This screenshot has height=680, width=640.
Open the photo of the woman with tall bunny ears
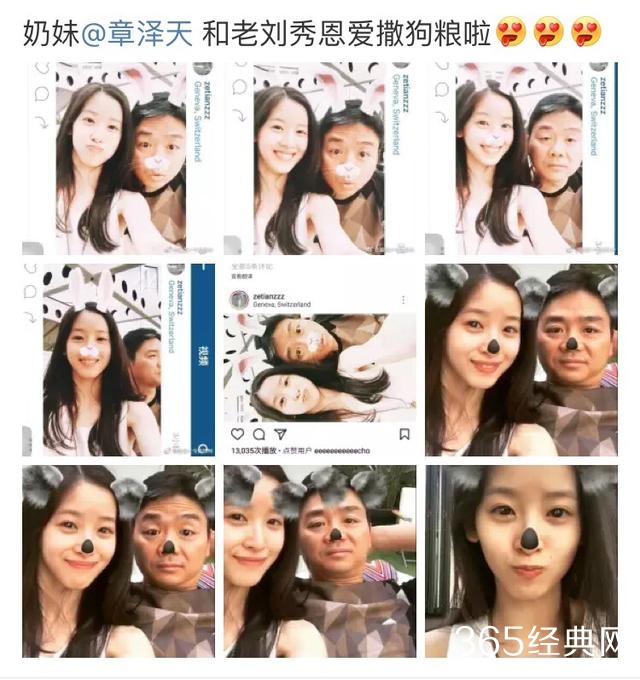coord(118,360)
